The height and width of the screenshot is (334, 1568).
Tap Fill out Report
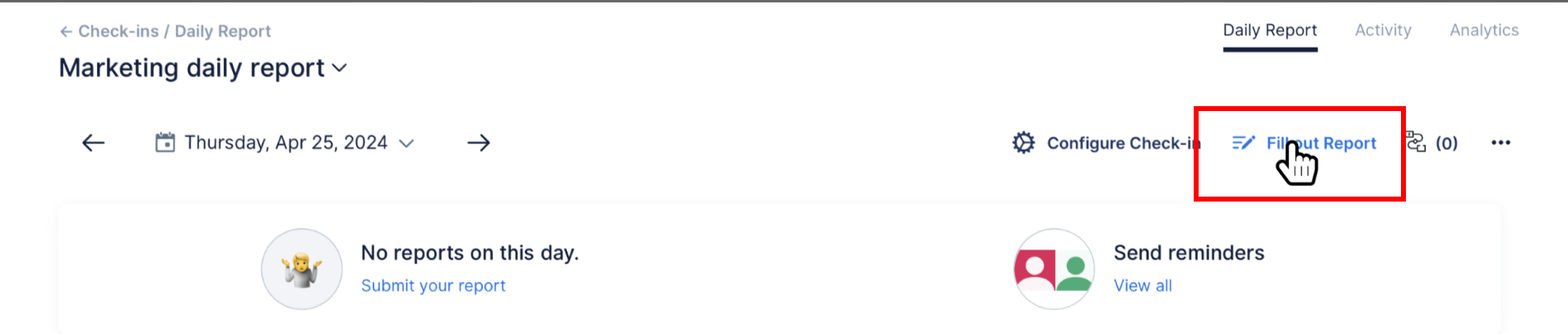tap(1305, 143)
